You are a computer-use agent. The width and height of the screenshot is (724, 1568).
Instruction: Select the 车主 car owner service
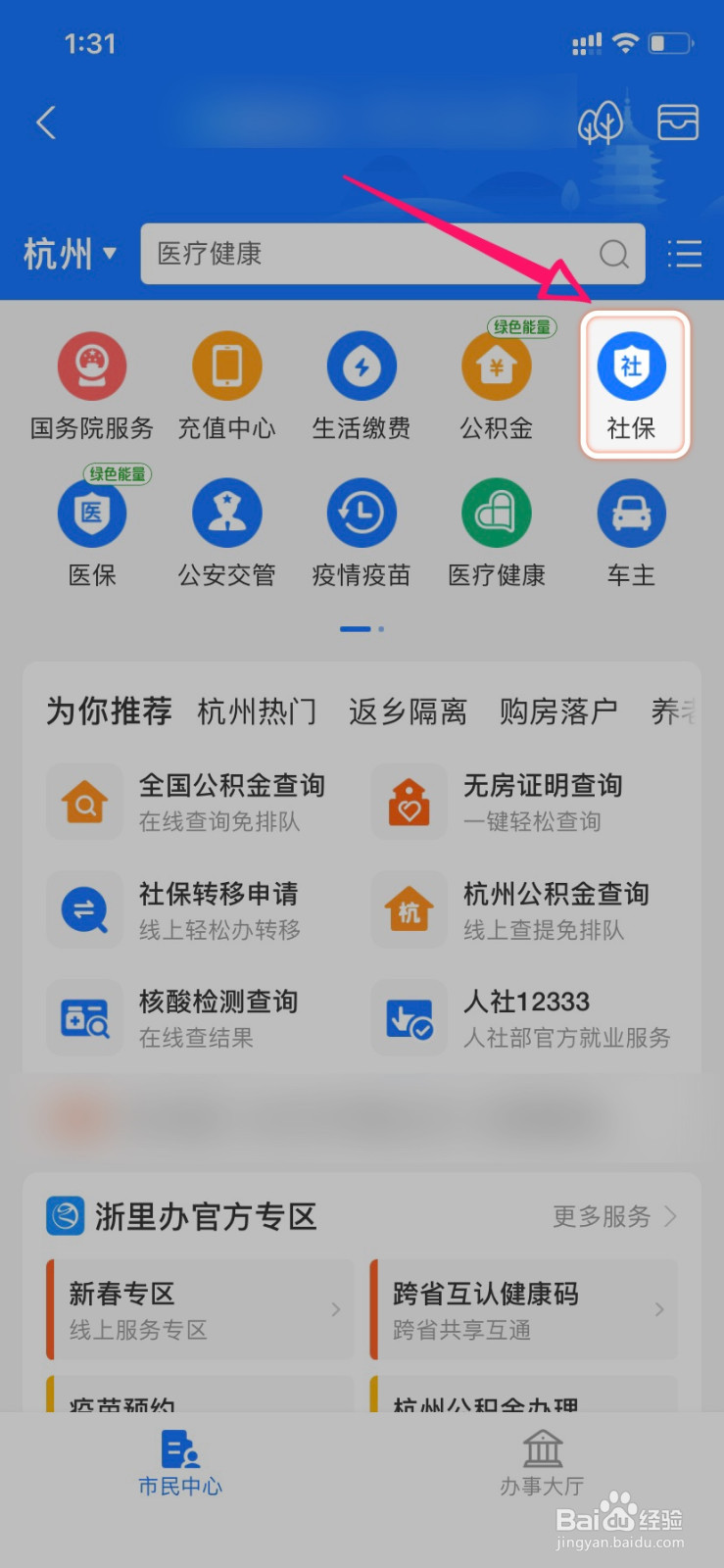click(631, 529)
